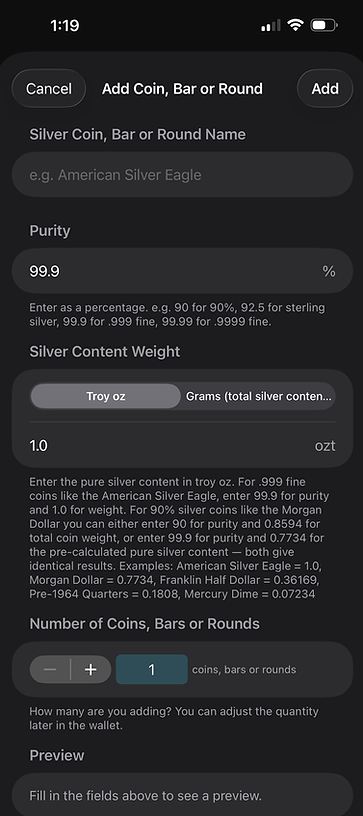Increase the number of coins
The image size is (363, 816).
[x=91, y=669]
